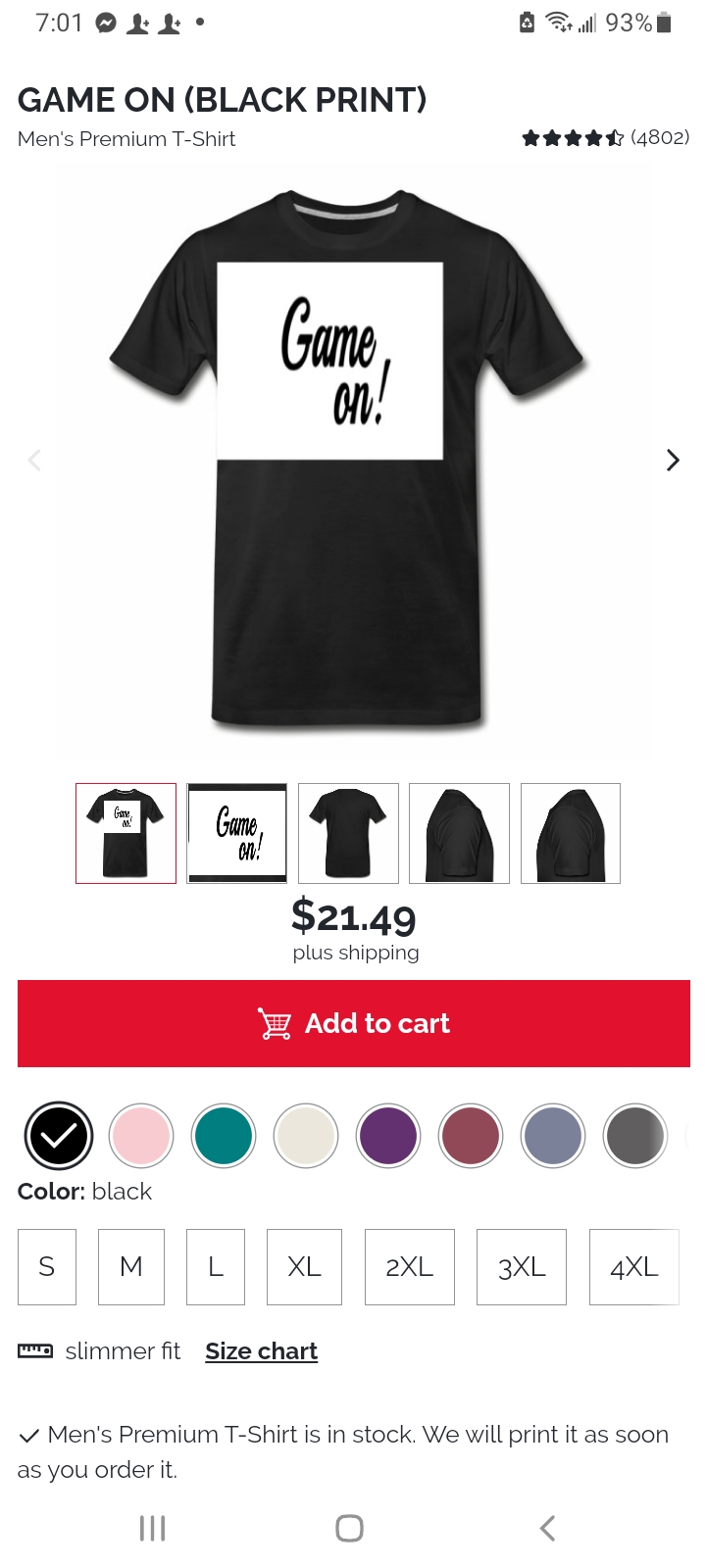
Task: Show the next product image arrow
Action: [673, 460]
